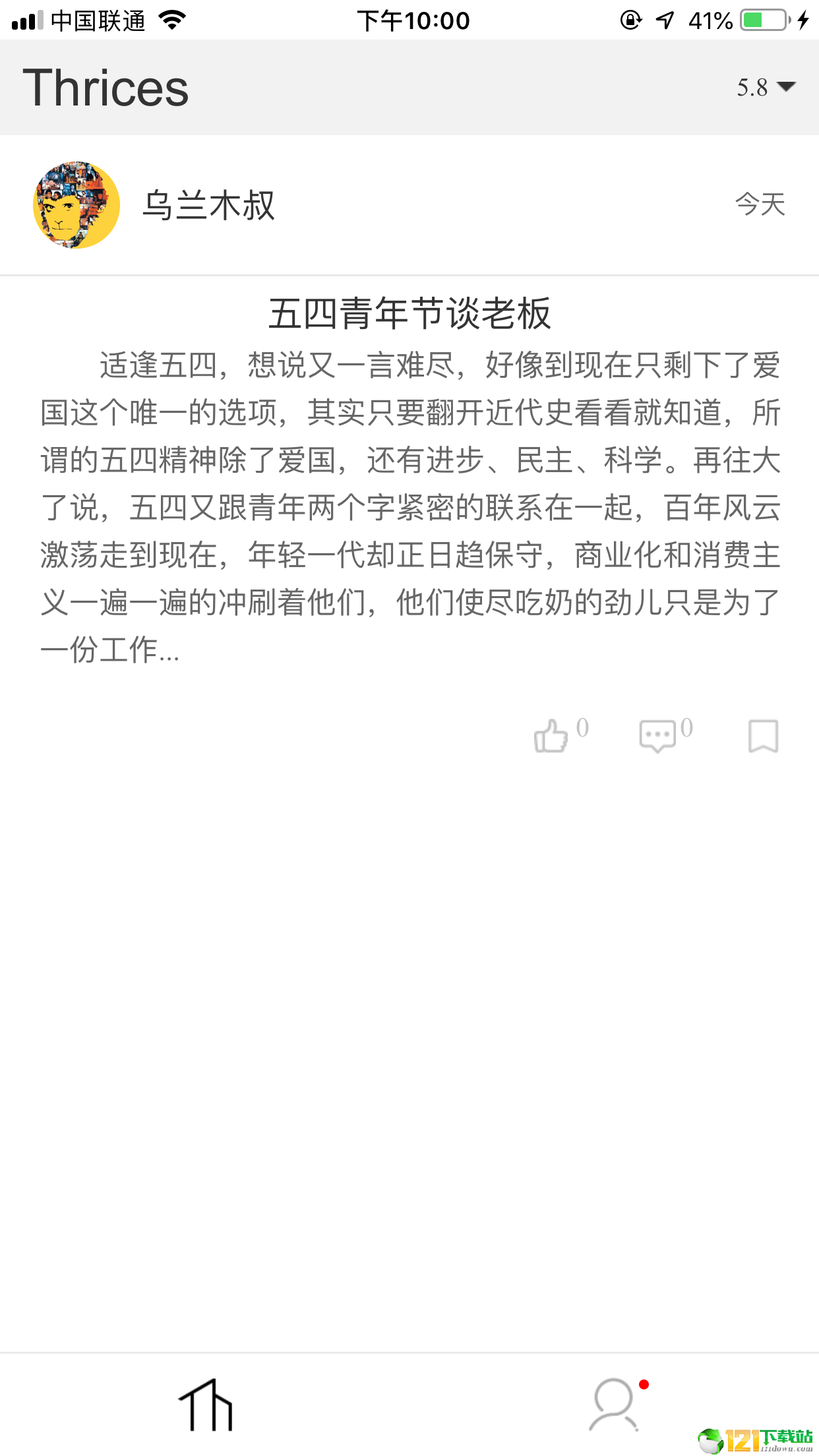Open the 5.8 date dropdown
Viewport: 819px width, 1456px height.
pos(766,87)
